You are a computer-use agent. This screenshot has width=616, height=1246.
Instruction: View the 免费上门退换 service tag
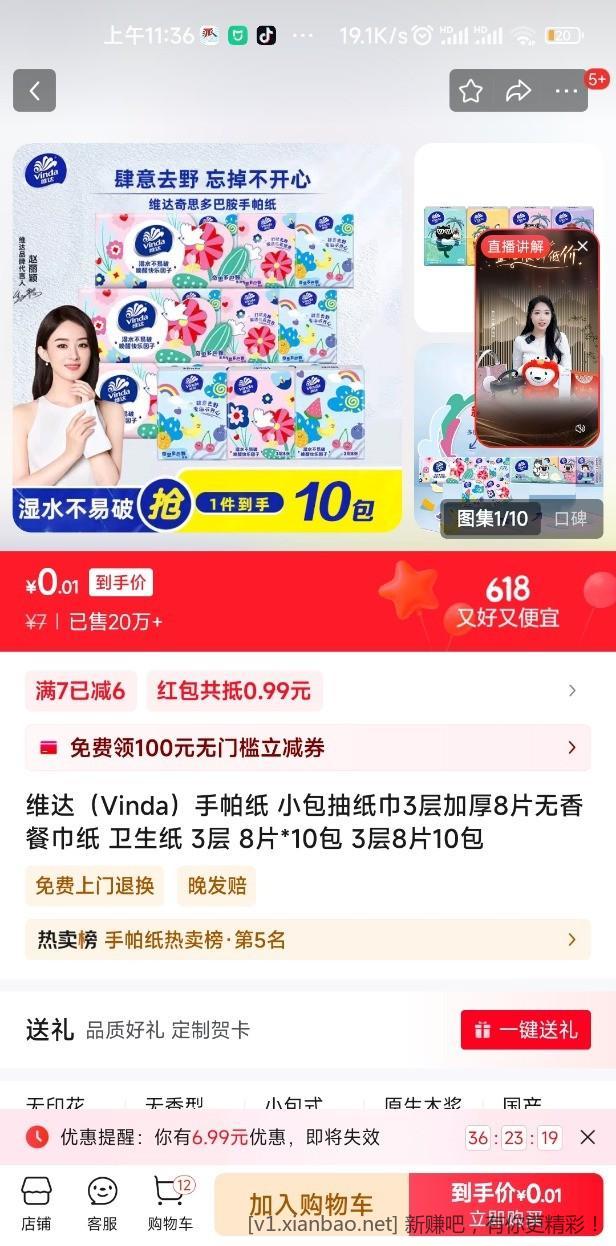coord(95,886)
